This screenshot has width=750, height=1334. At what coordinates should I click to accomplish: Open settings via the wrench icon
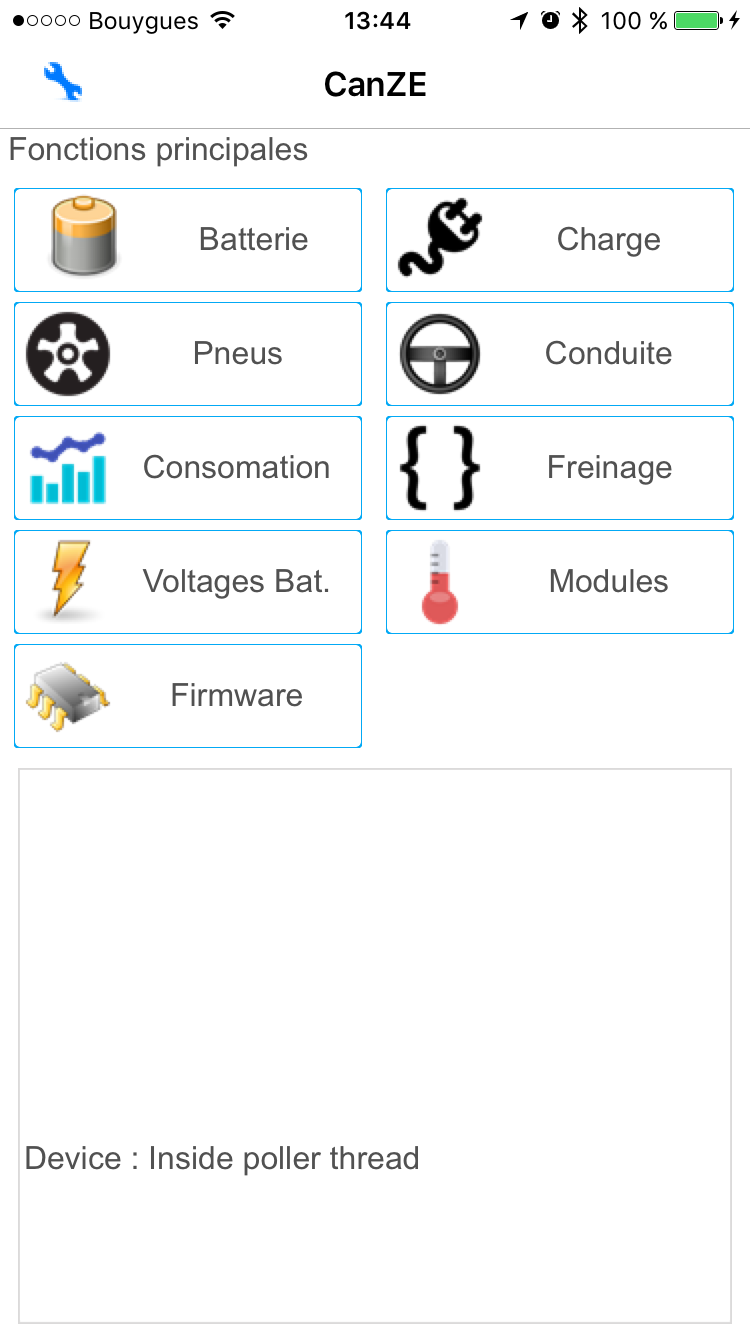click(62, 82)
